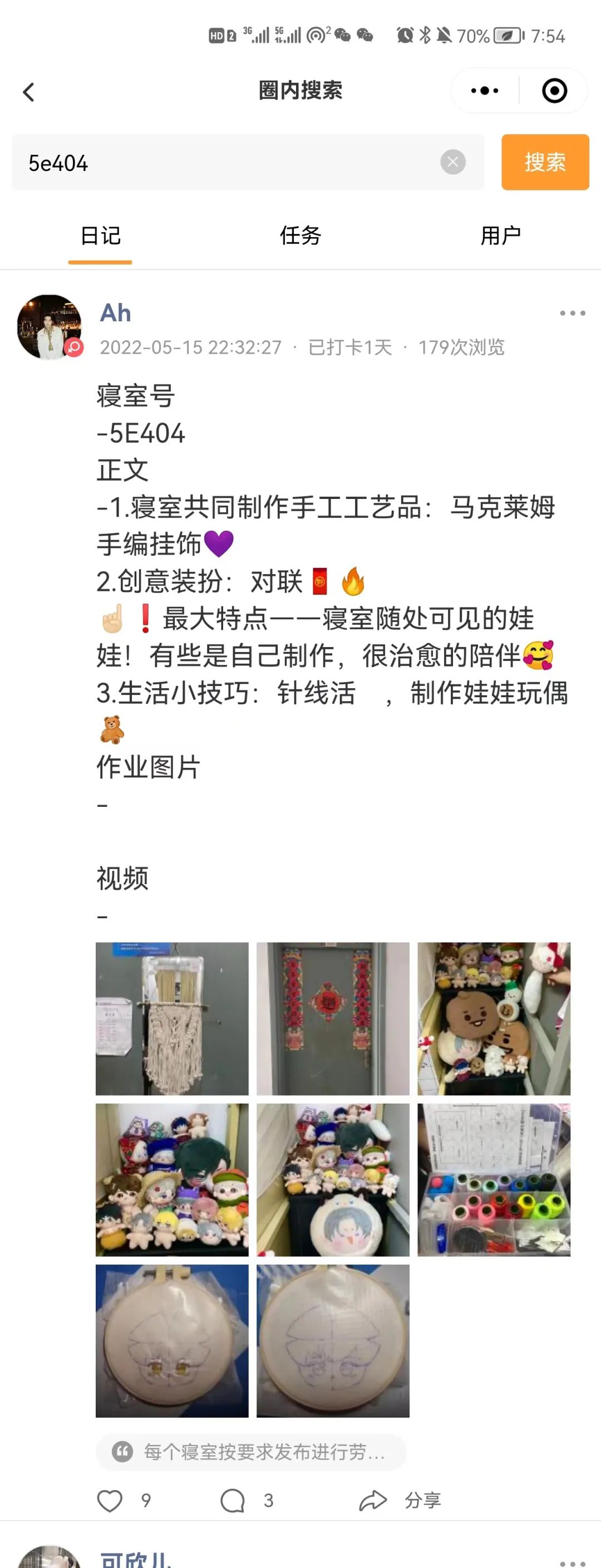601x1568 pixels.
Task: Open the linked task 每个寝室按要求发布进行劳…
Action: pos(250,1452)
